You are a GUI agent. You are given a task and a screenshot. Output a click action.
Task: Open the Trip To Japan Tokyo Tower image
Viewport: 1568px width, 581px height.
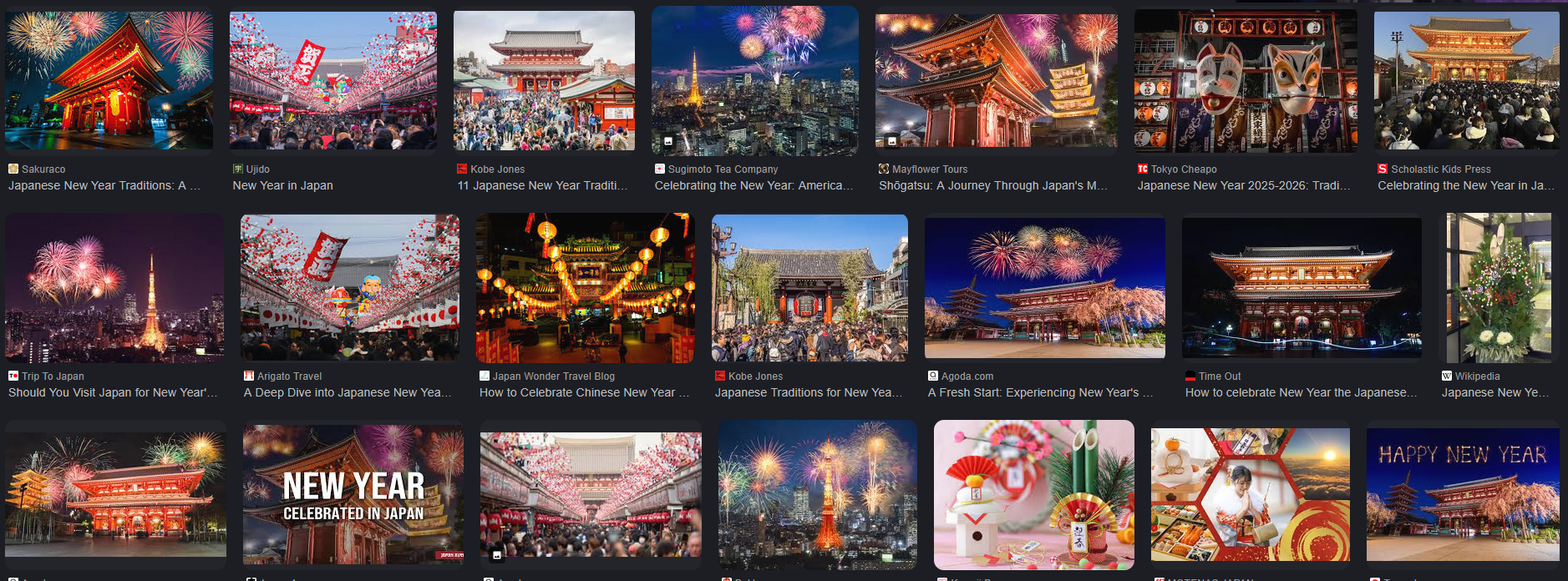pyautogui.click(x=114, y=288)
